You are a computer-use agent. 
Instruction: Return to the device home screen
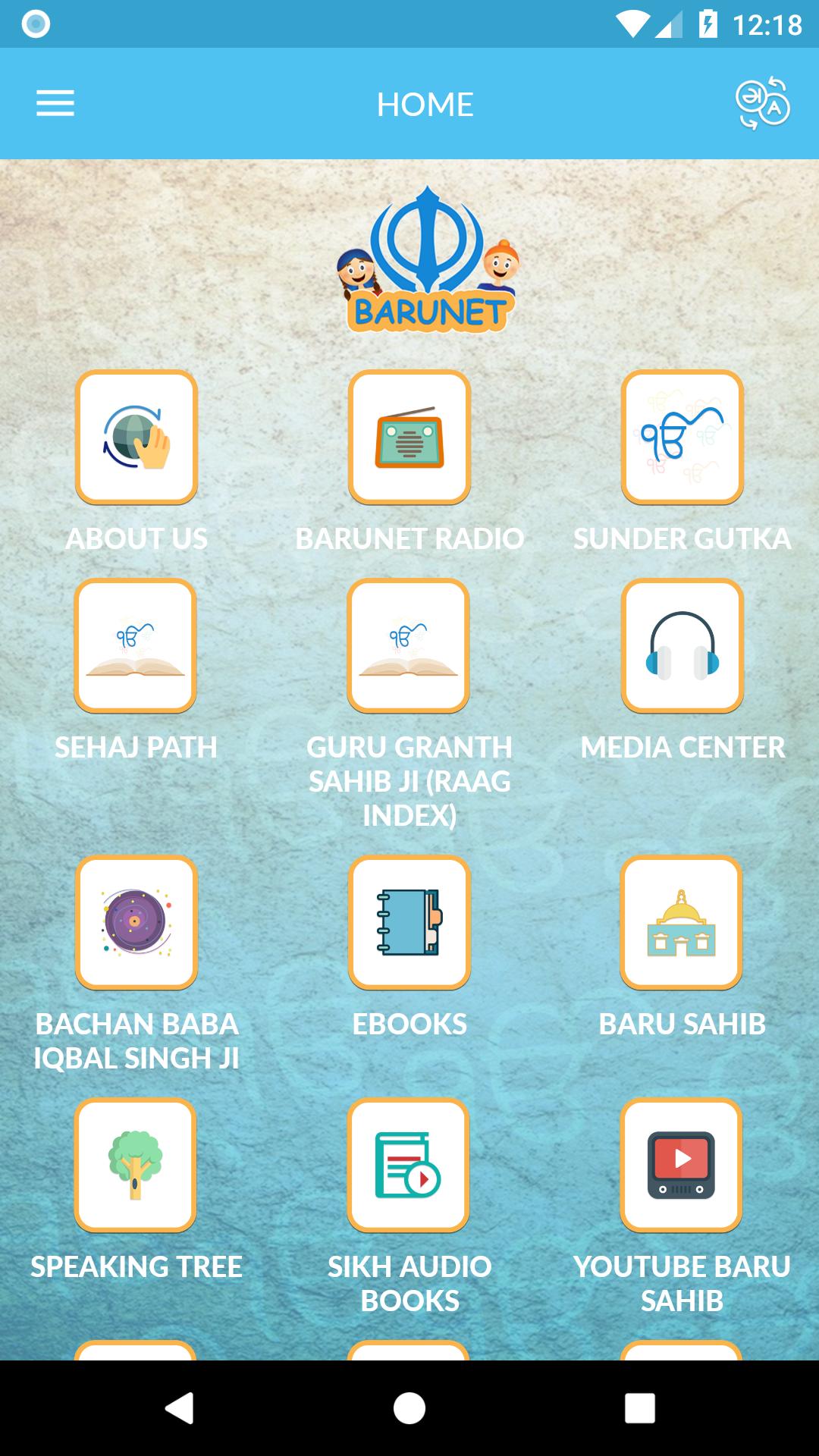409,1408
